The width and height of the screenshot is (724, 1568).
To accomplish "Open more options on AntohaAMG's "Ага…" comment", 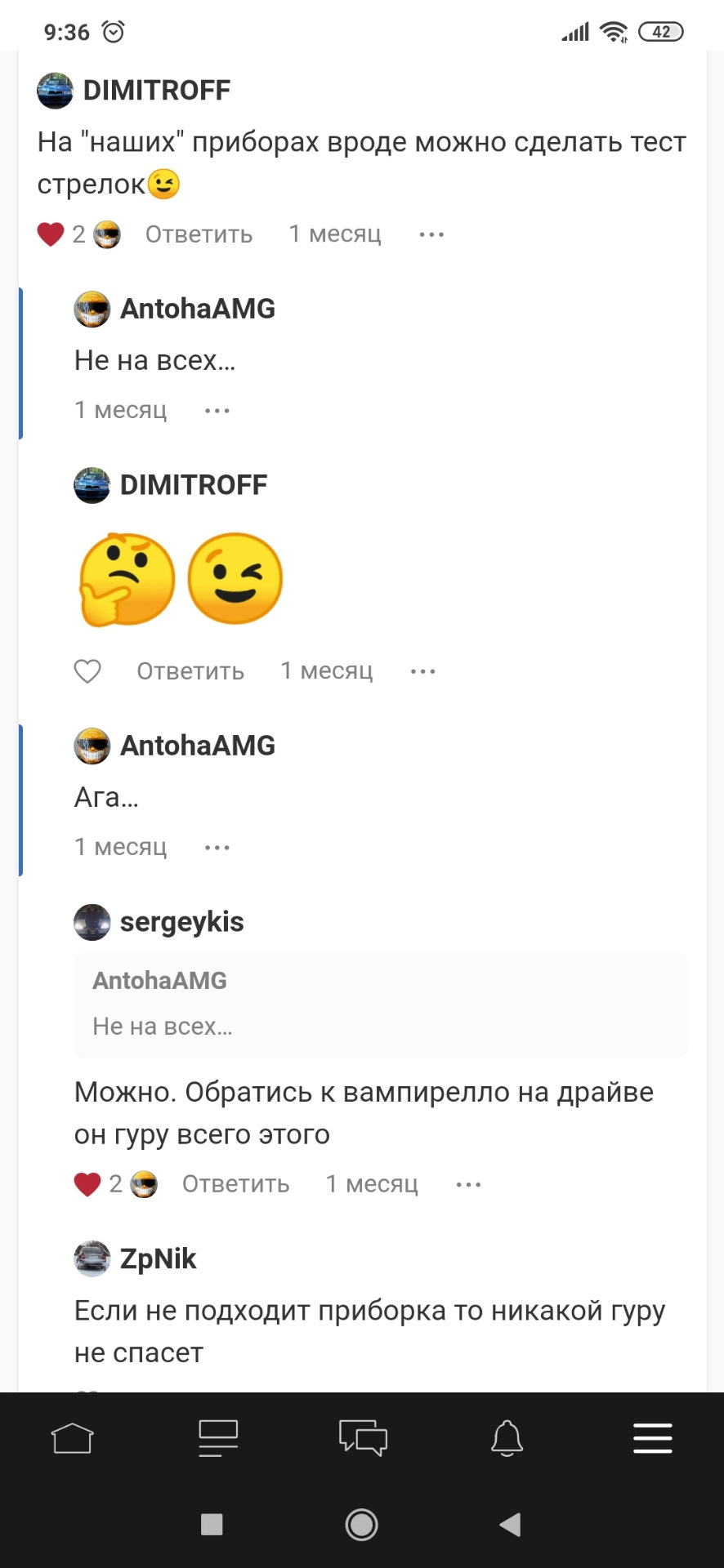I will click(217, 848).
